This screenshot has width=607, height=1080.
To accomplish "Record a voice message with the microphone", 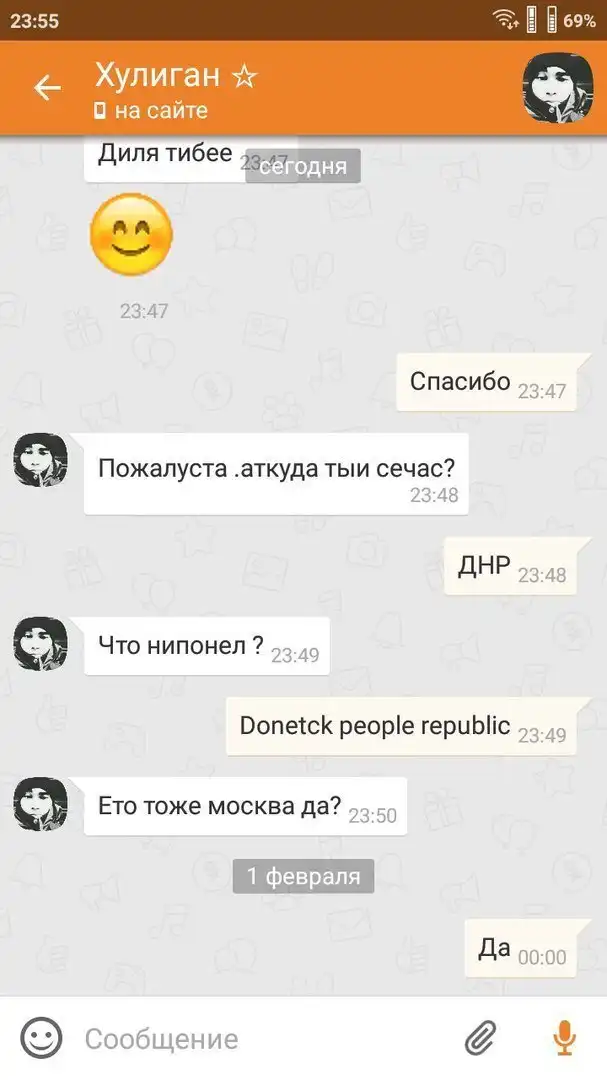I will (x=565, y=1038).
